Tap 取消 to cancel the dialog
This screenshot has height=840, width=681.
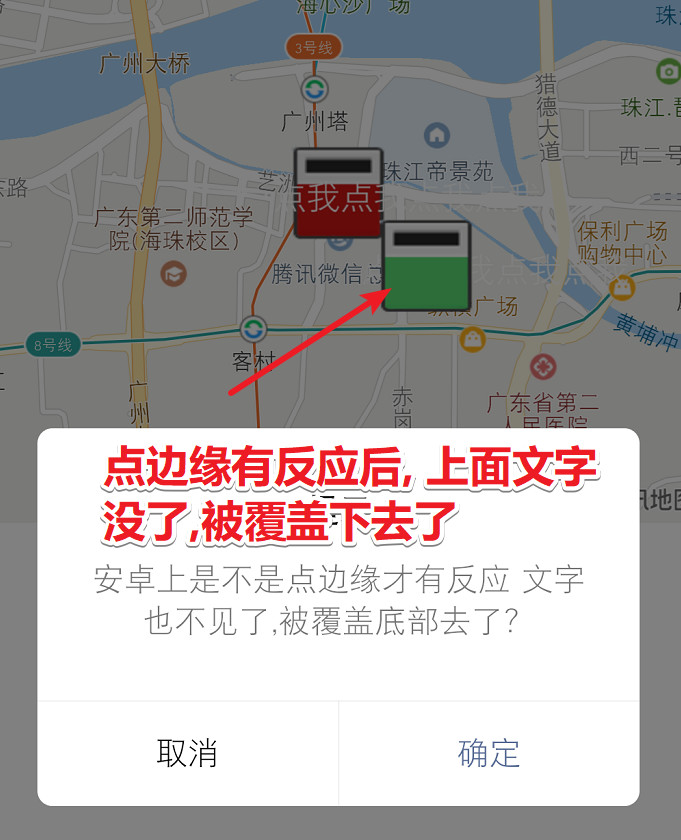(x=187, y=753)
